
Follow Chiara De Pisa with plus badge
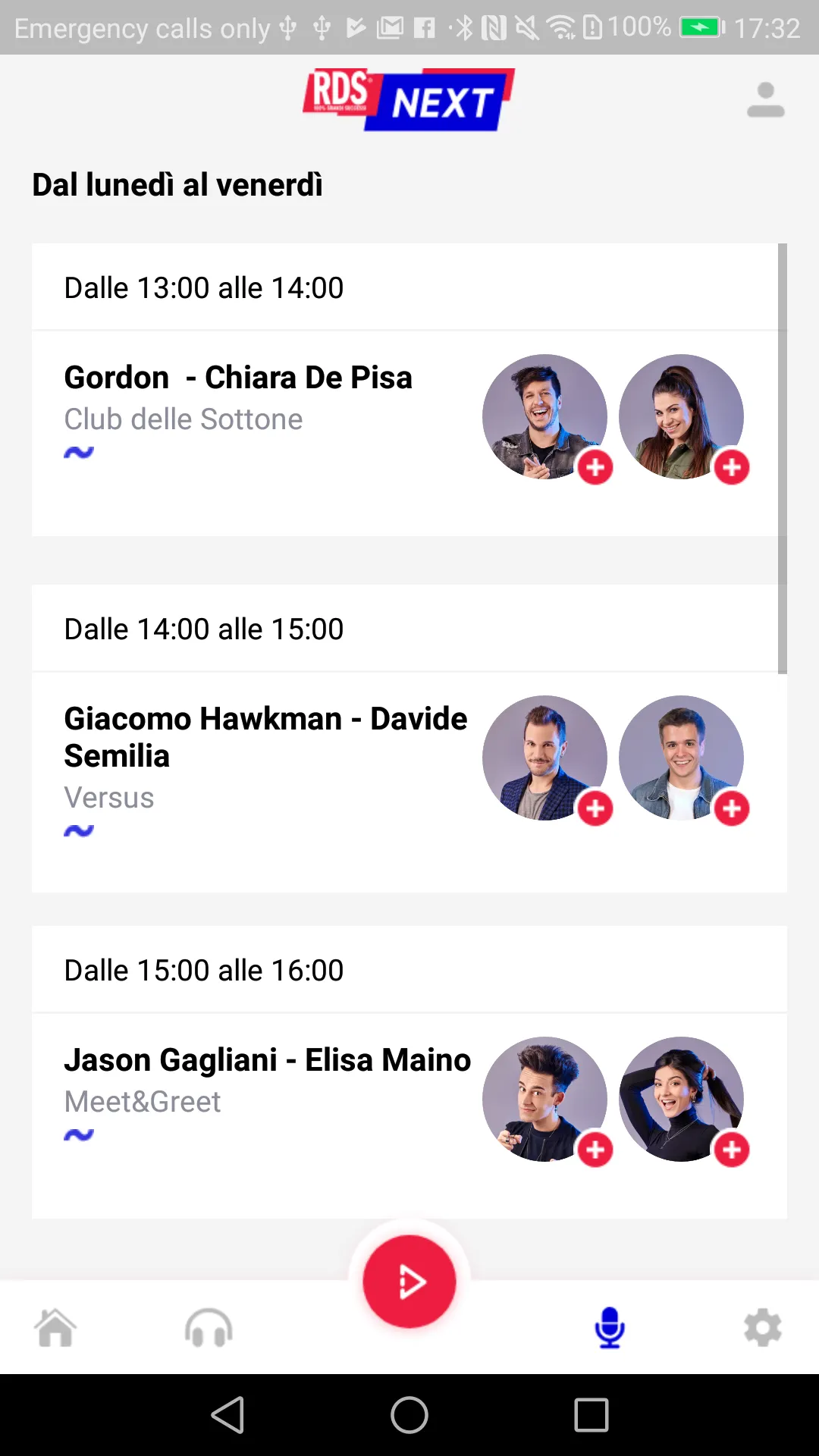[x=732, y=467]
